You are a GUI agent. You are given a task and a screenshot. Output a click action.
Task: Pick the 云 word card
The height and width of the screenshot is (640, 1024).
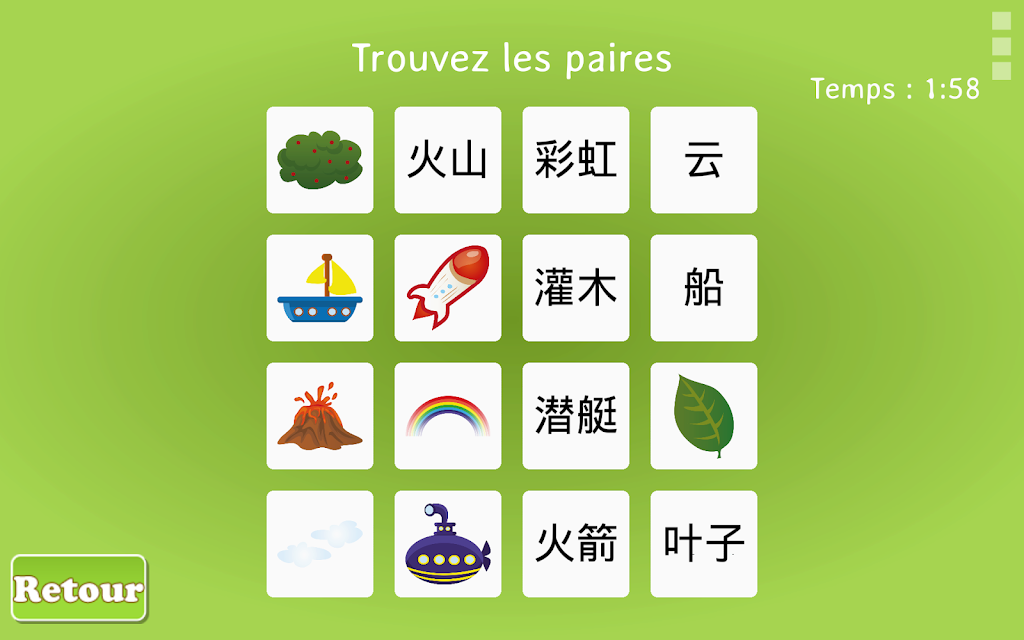pos(704,160)
